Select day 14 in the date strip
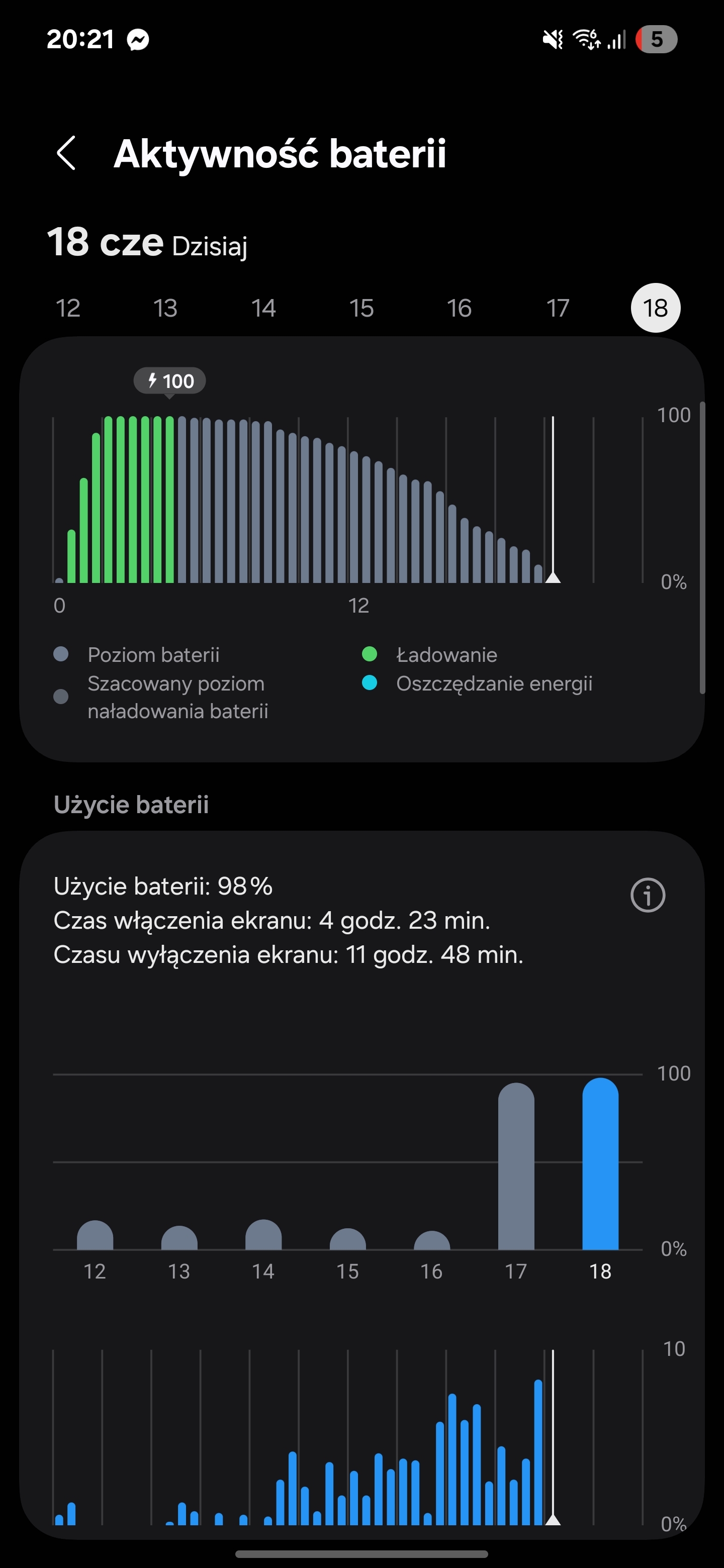Screen dimensions: 724x1568 [263, 308]
